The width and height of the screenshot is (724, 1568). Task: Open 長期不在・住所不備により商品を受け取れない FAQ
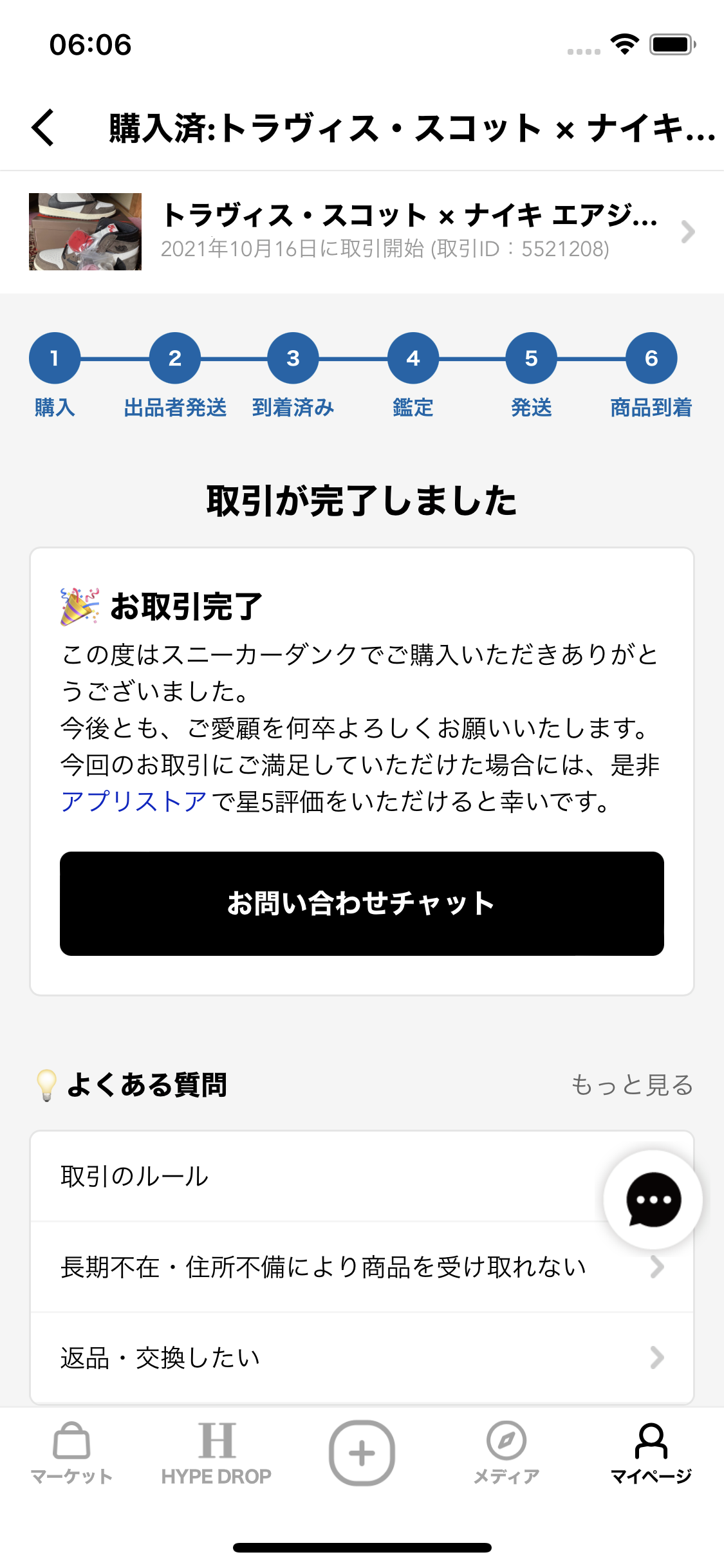click(362, 1267)
